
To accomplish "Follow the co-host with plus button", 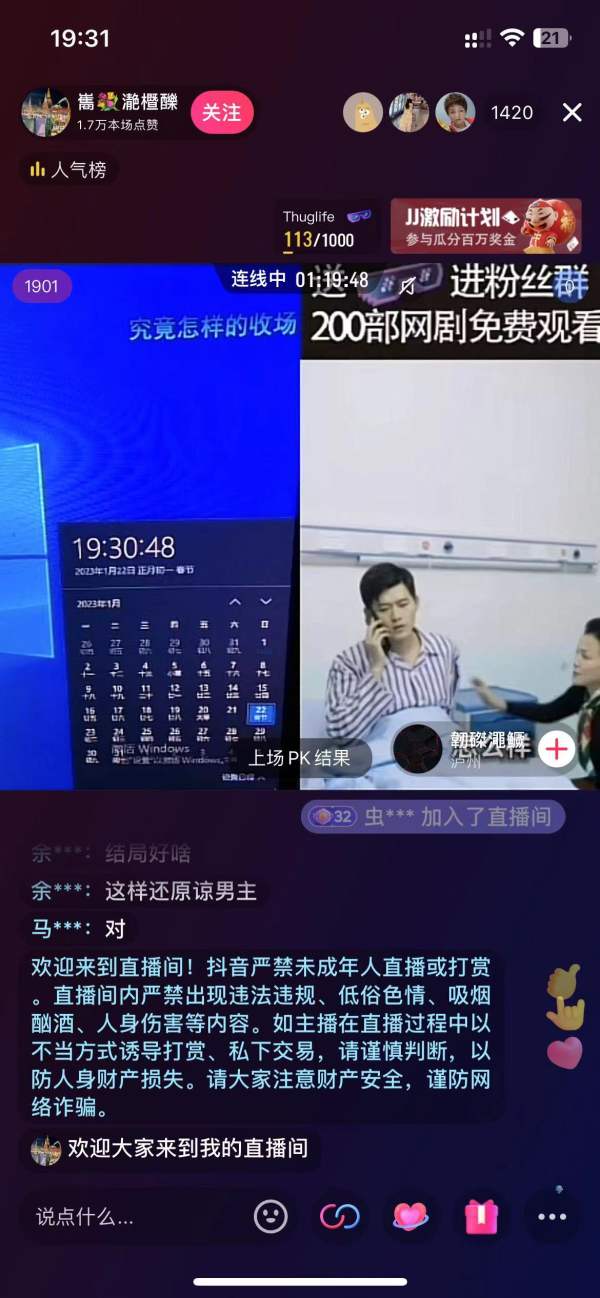I will [556, 748].
